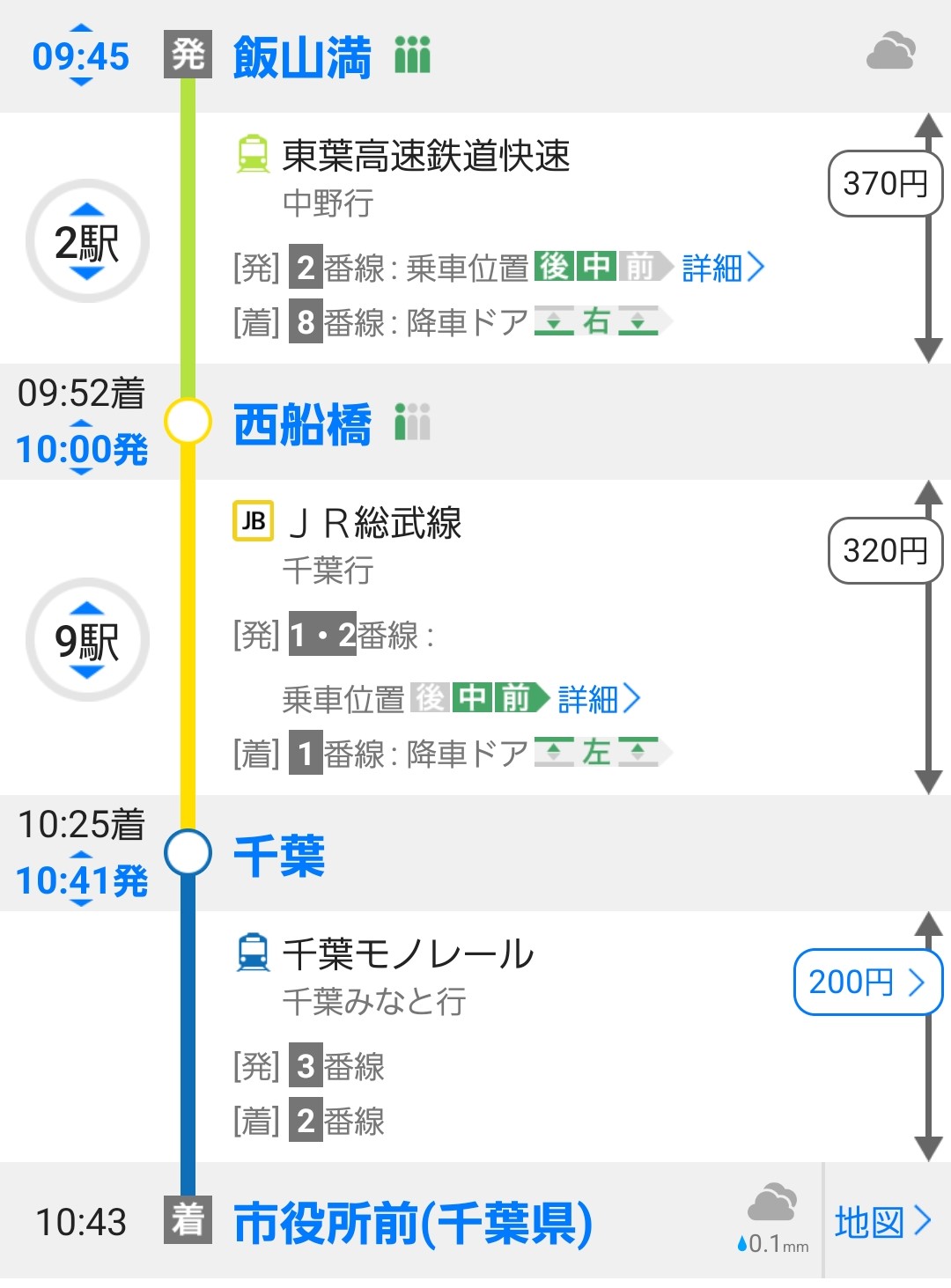
Task: Open 市役所前(千葉県) station details
Action: pos(412,1224)
